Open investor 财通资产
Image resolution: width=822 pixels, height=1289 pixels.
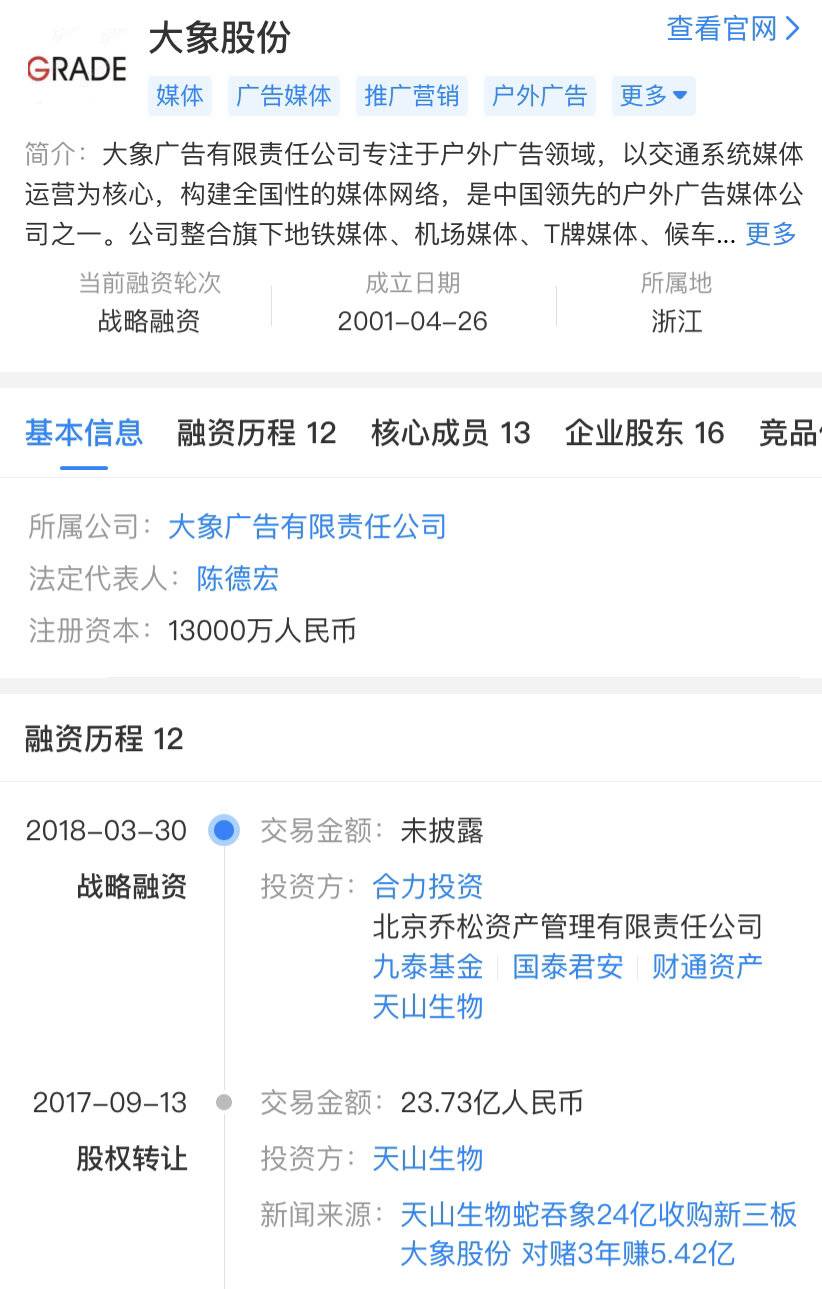tap(707, 966)
